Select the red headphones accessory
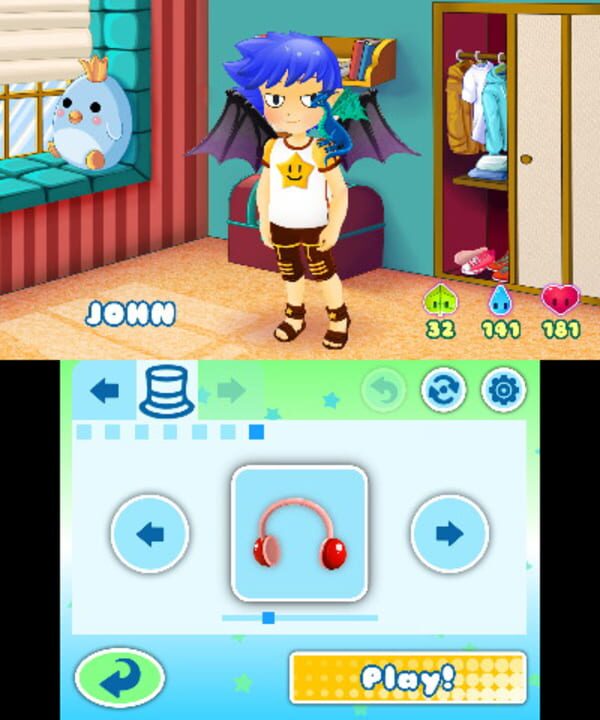 click(300, 534)
